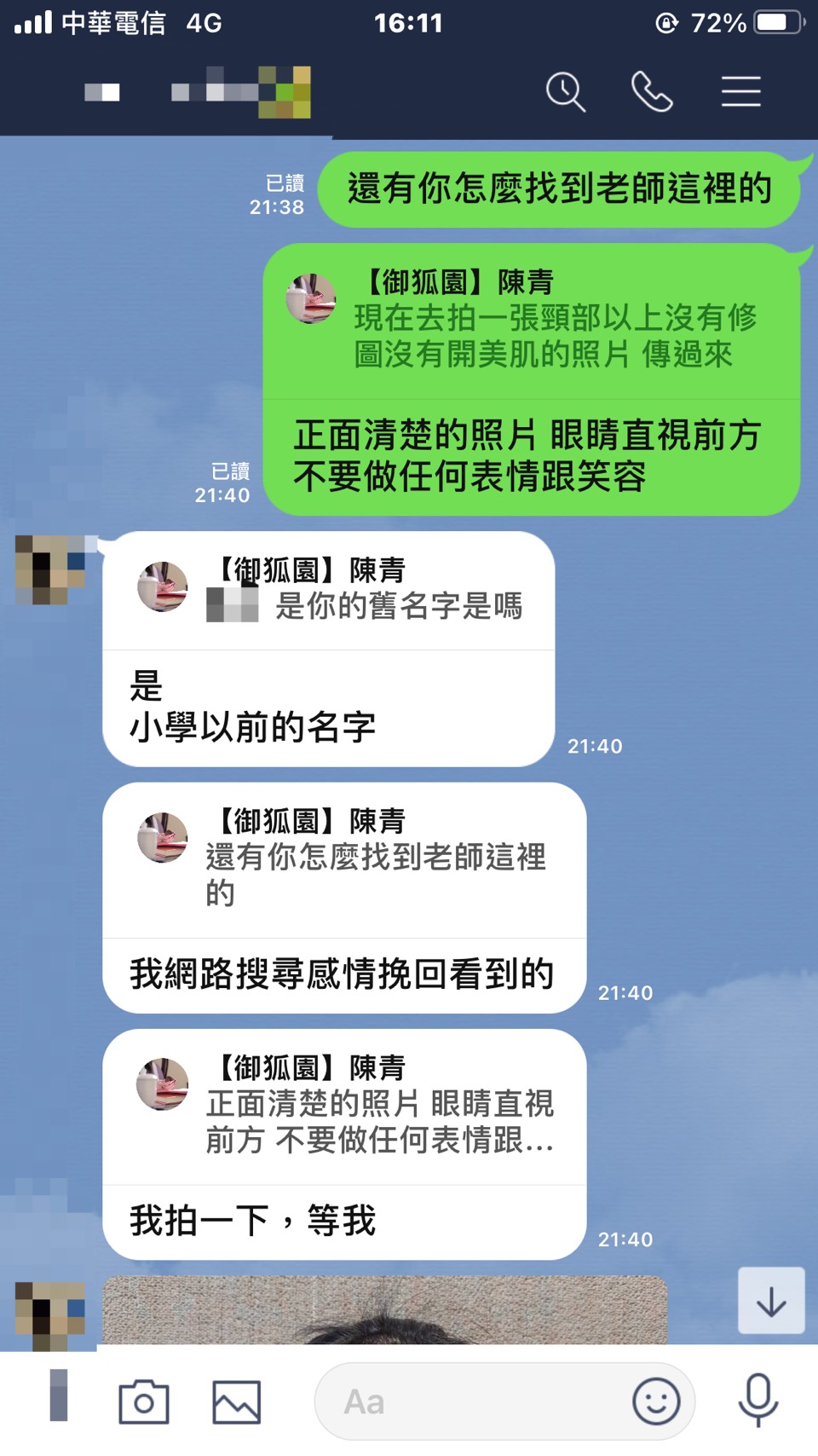818x1456 pixels.
Task: Open the chat menu
Action: click(740, 92)
